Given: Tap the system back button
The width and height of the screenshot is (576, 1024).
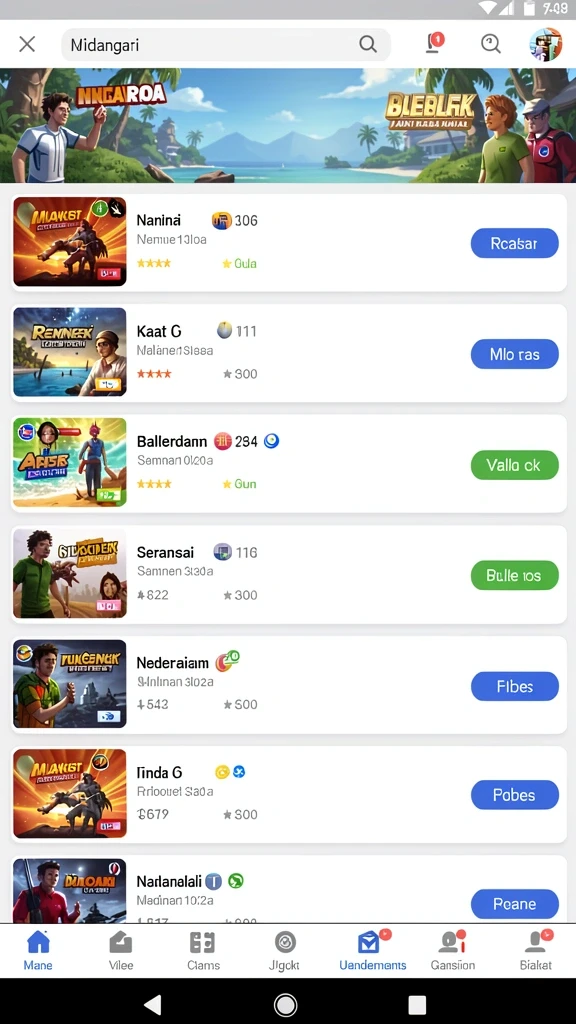Looking at the screenshot, I should click(x=153, y=1004).
